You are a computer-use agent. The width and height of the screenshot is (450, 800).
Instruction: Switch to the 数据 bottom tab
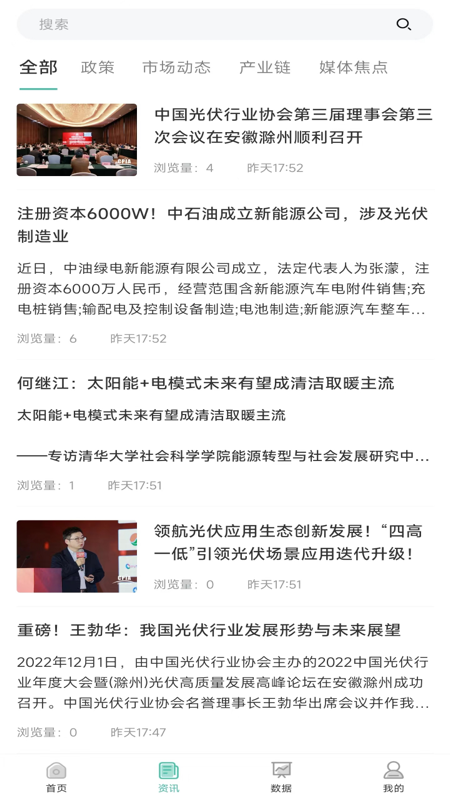click(281, 777)
